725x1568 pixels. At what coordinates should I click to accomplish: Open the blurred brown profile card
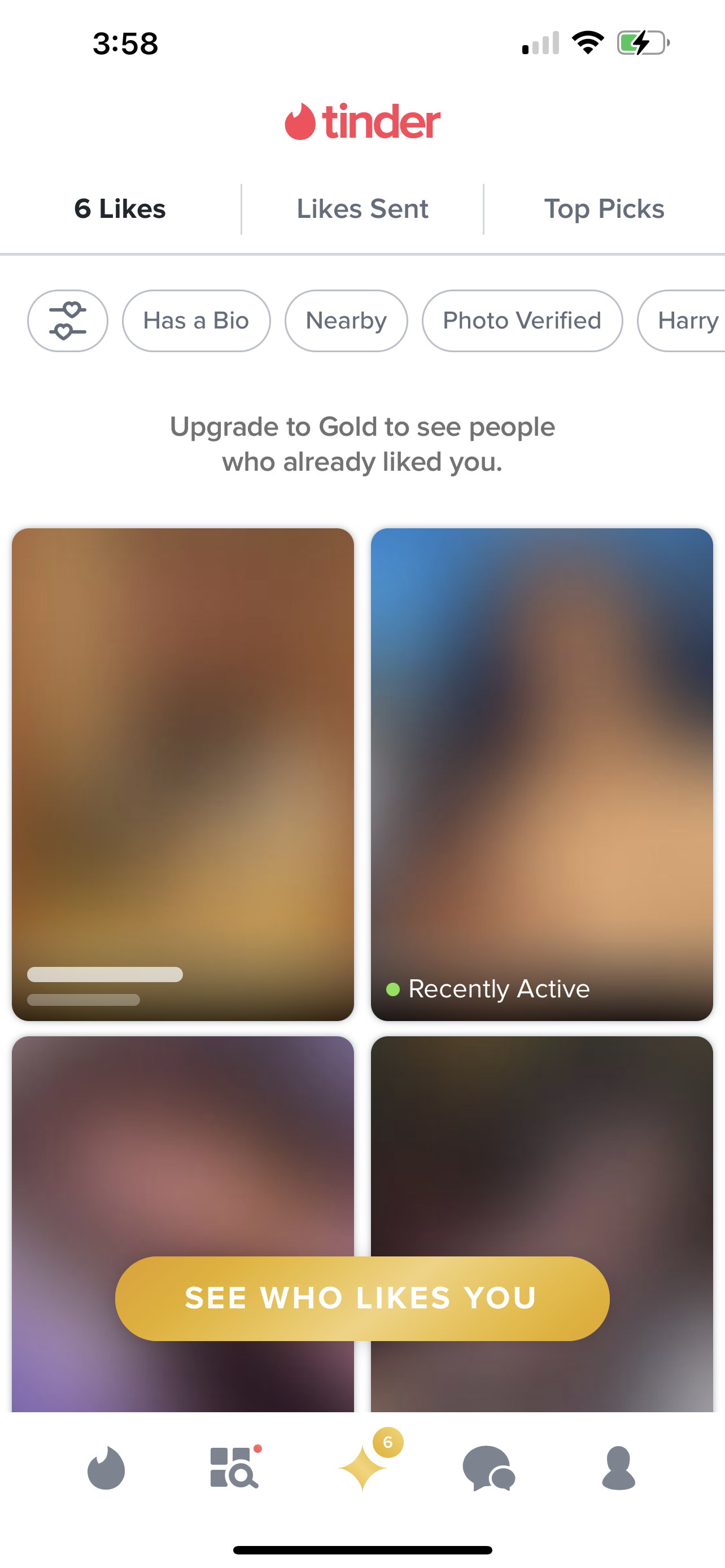[182, 773]
